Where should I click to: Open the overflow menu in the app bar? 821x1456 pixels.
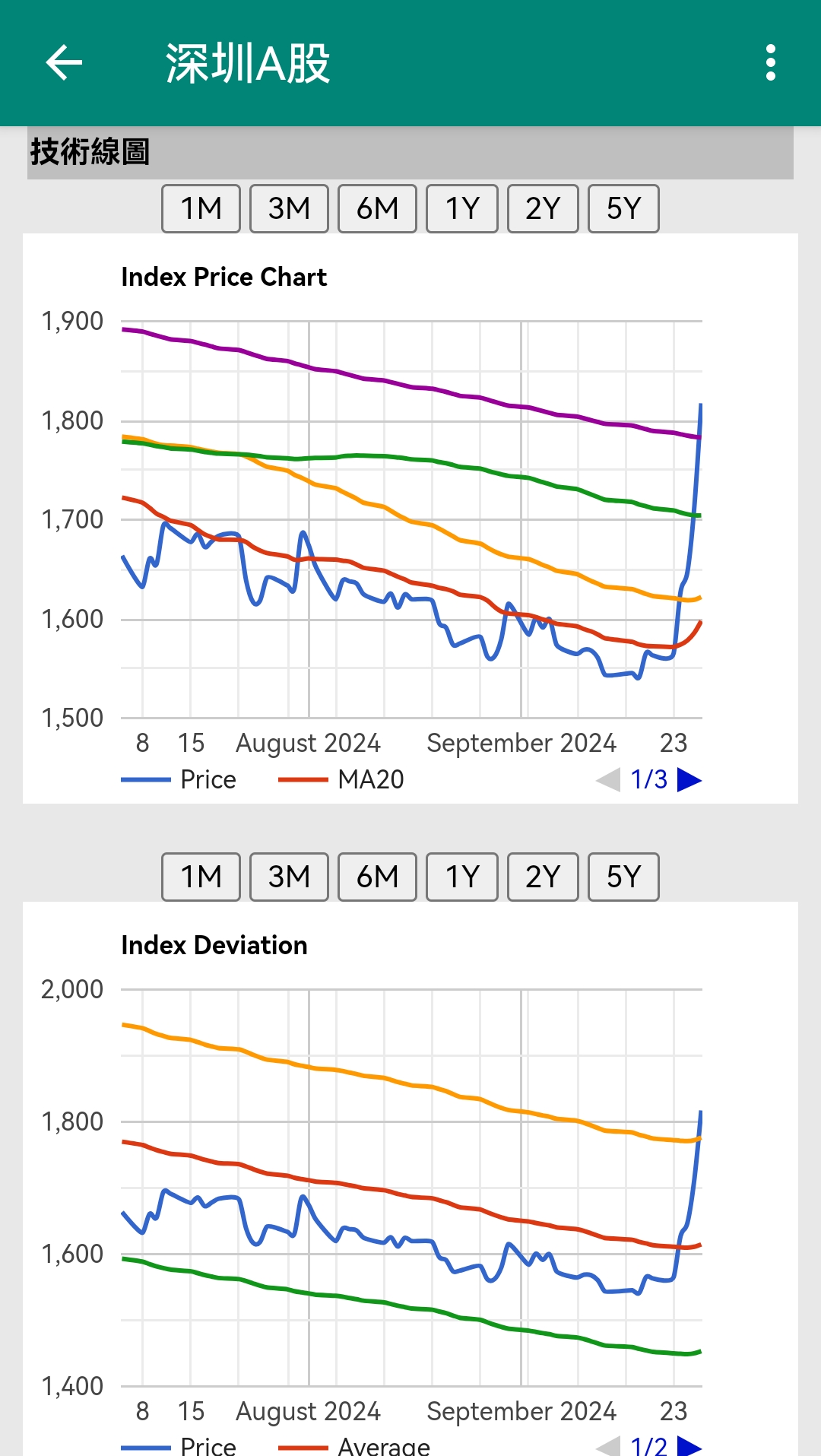[x=770, y=62]
